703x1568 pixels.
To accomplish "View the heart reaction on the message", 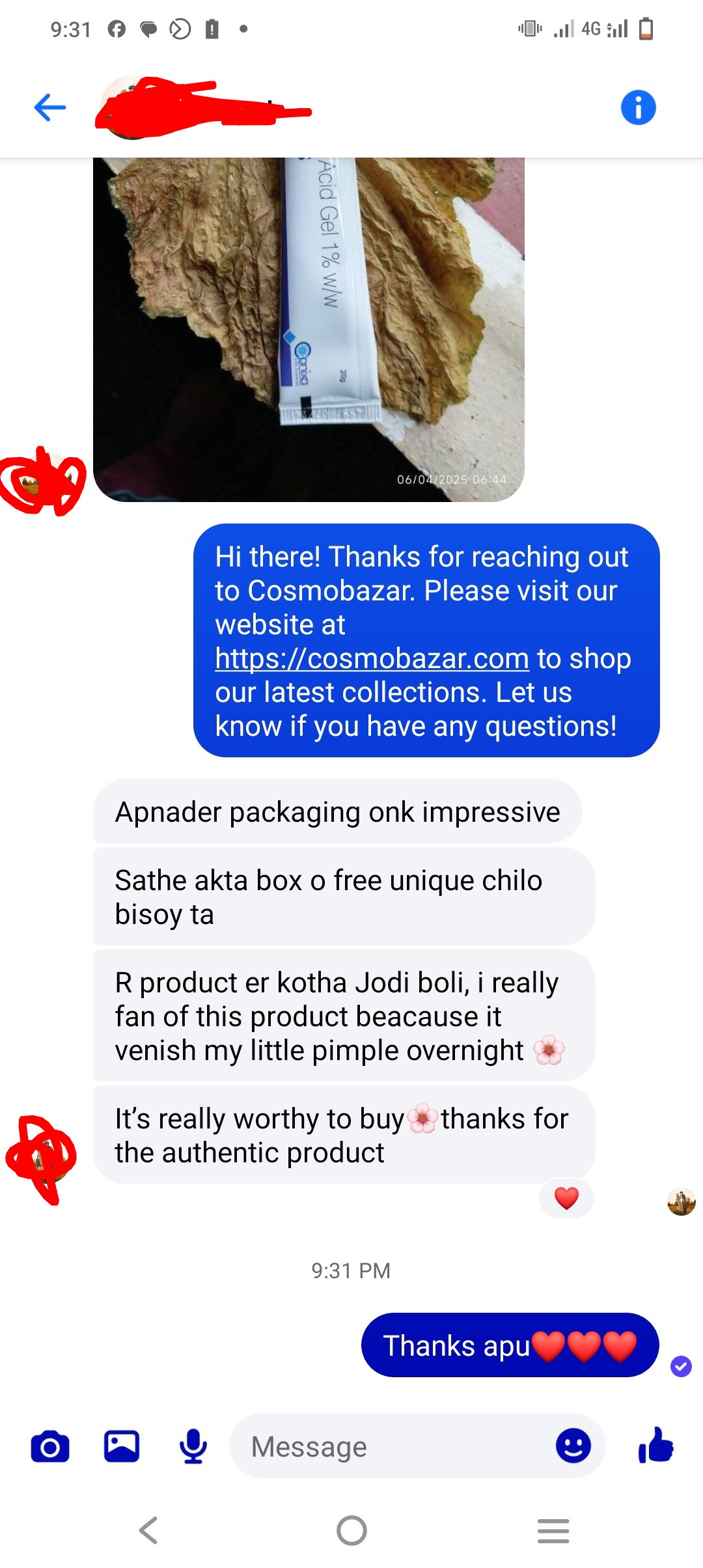I will point(566,1198).
